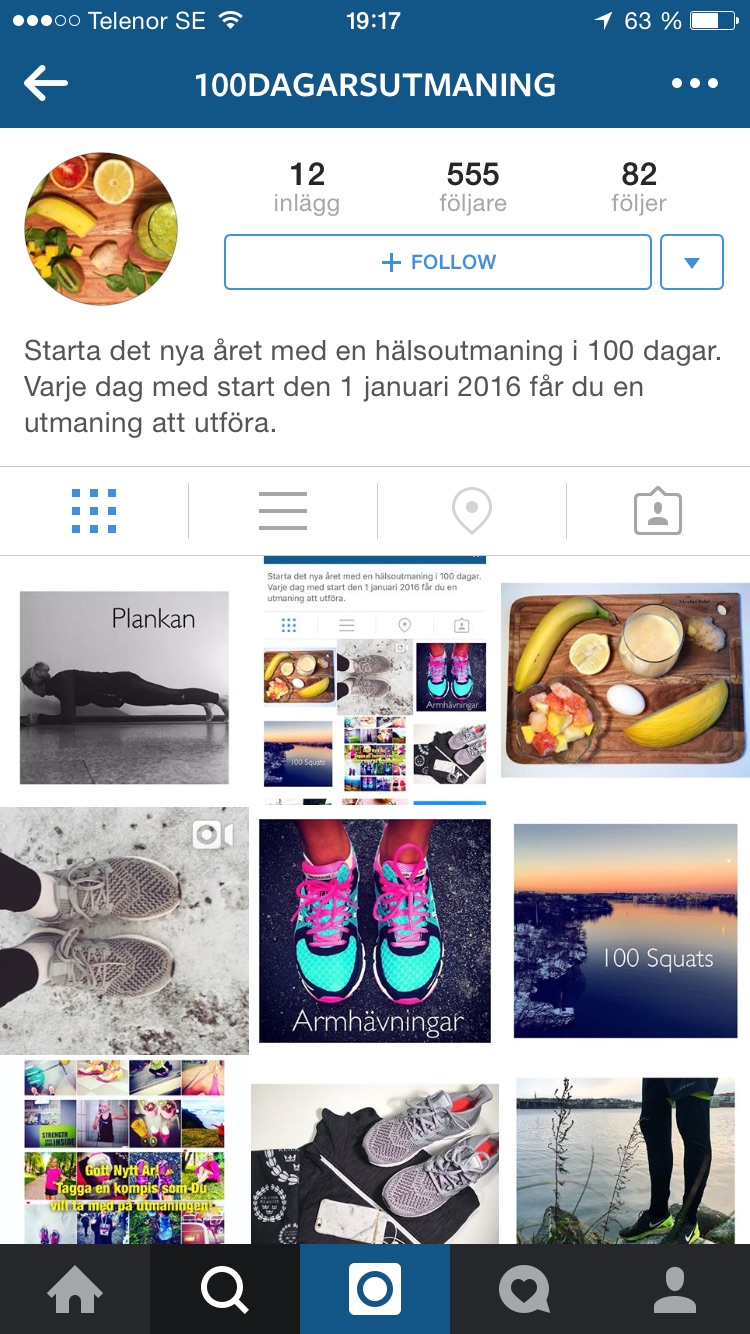Open the 100 Squats post
This screenshot has height=1334, width=750.
[x=625, y=931]
